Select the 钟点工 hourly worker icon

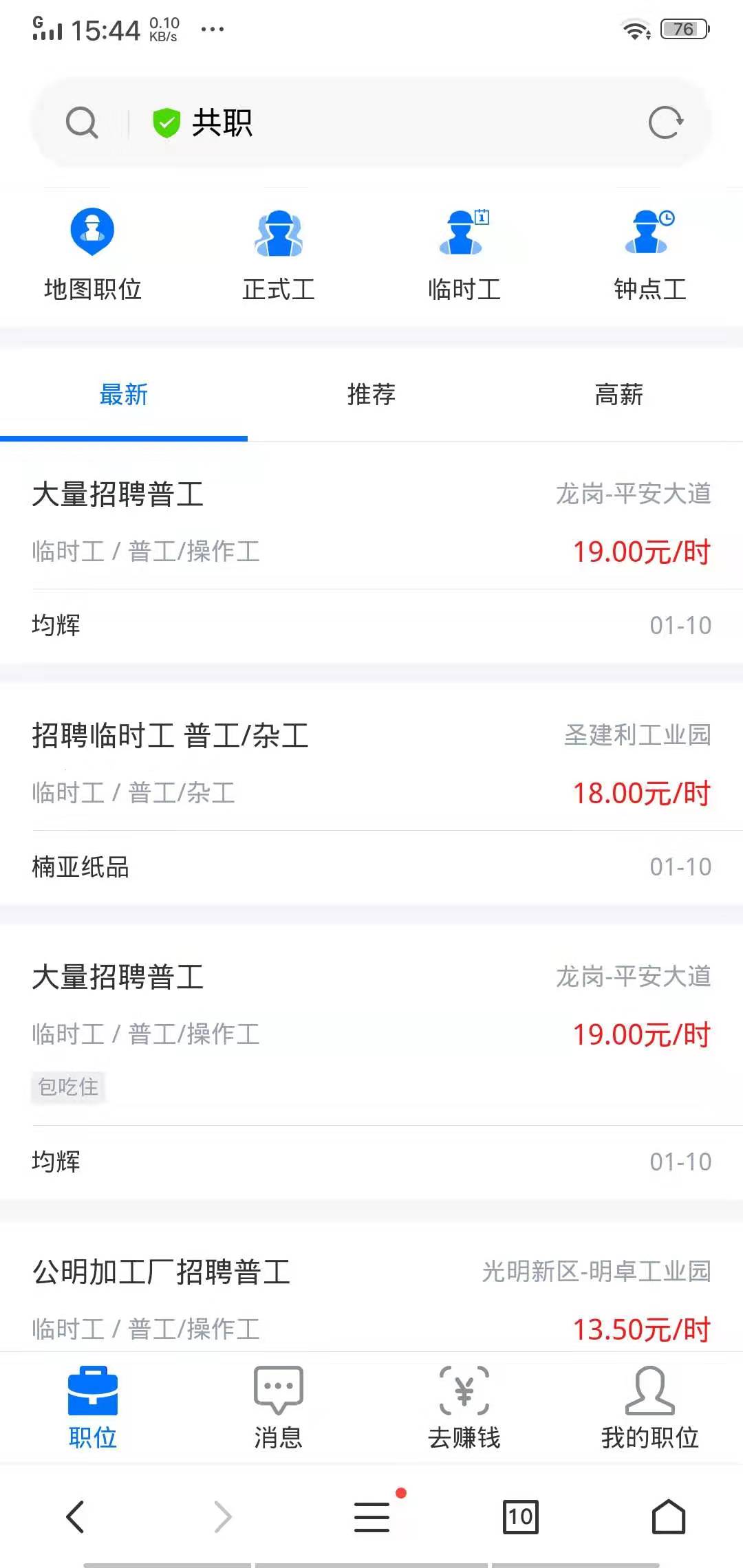click(650, 251)
